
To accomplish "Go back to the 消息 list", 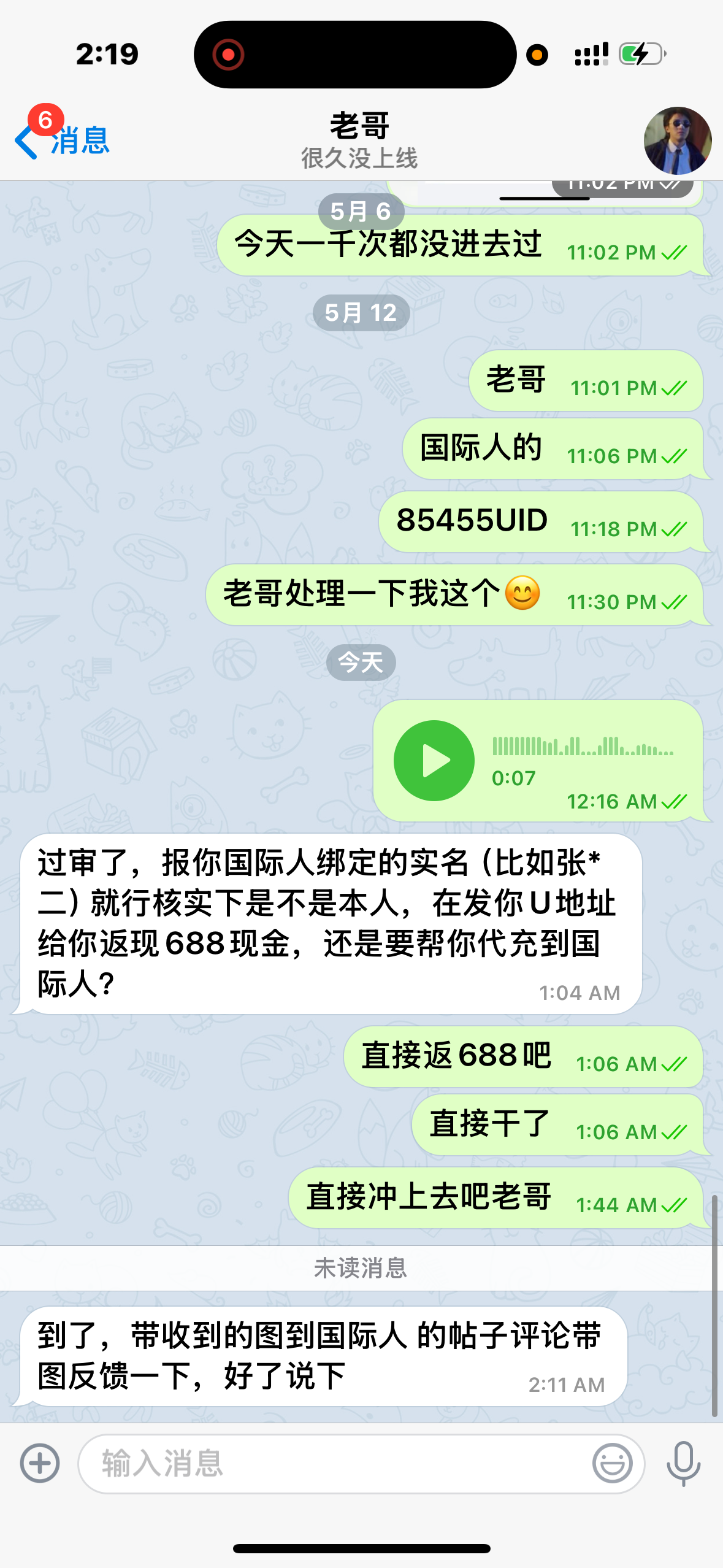I will tap(61, 141).
